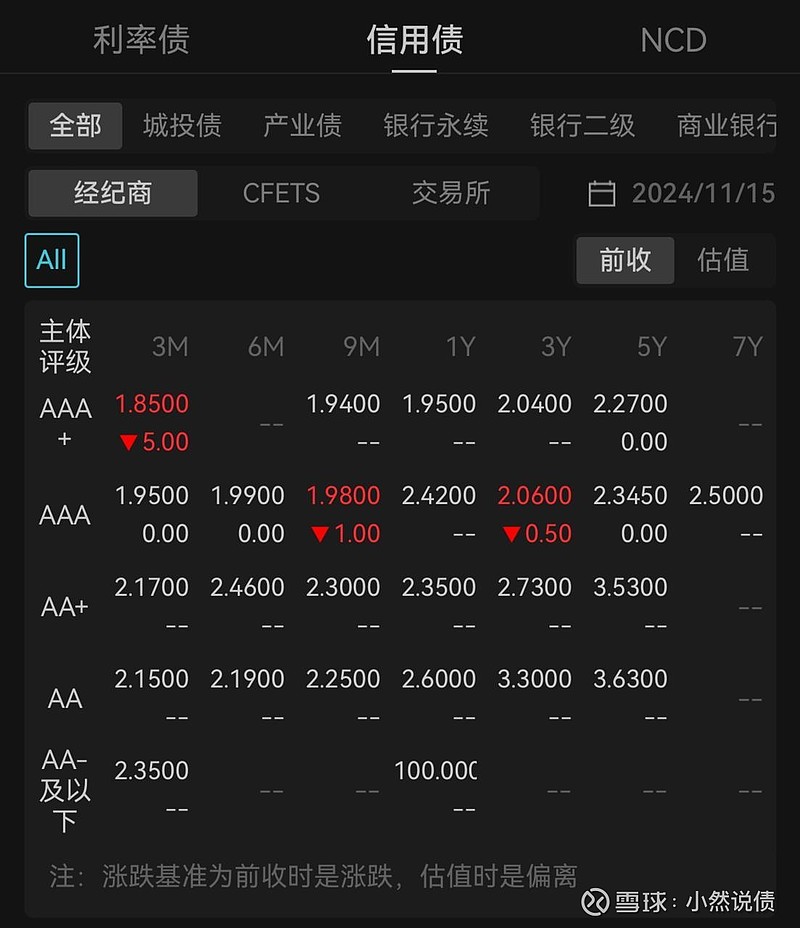
Task: Select 前收 as the comparison baseline
Action: pyautogui.click(x=625, y=260)
